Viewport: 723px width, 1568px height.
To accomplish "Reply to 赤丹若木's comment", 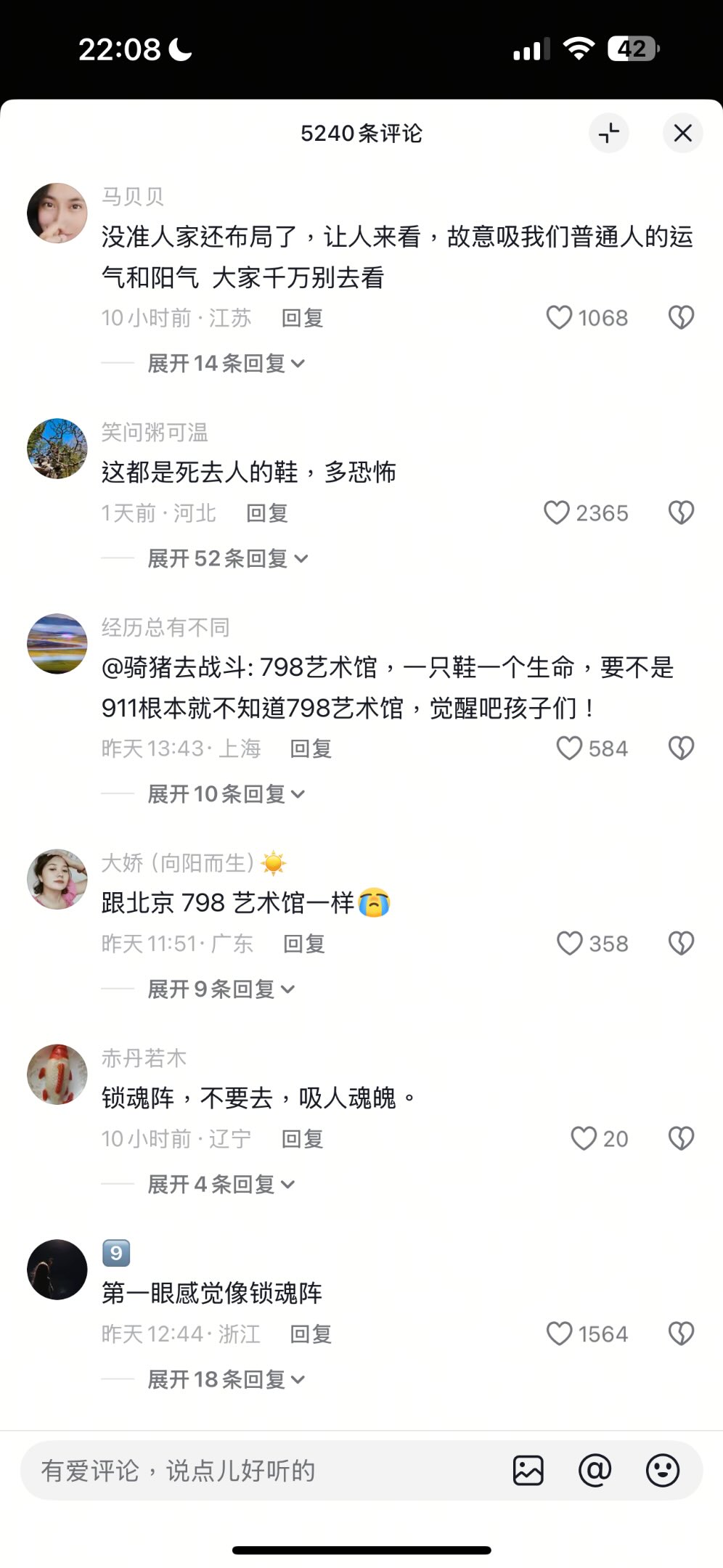I will click(302, 1139).
